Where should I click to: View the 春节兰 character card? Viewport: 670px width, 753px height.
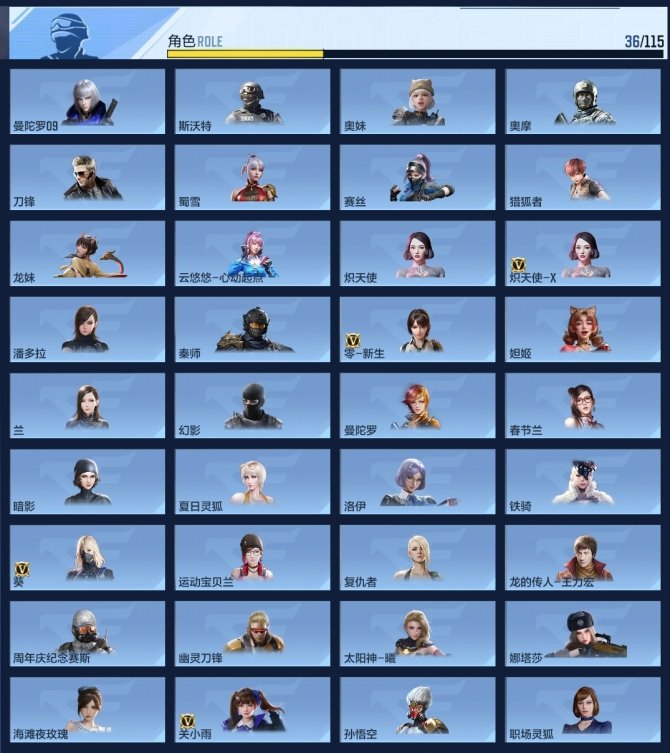click(583, 405)
